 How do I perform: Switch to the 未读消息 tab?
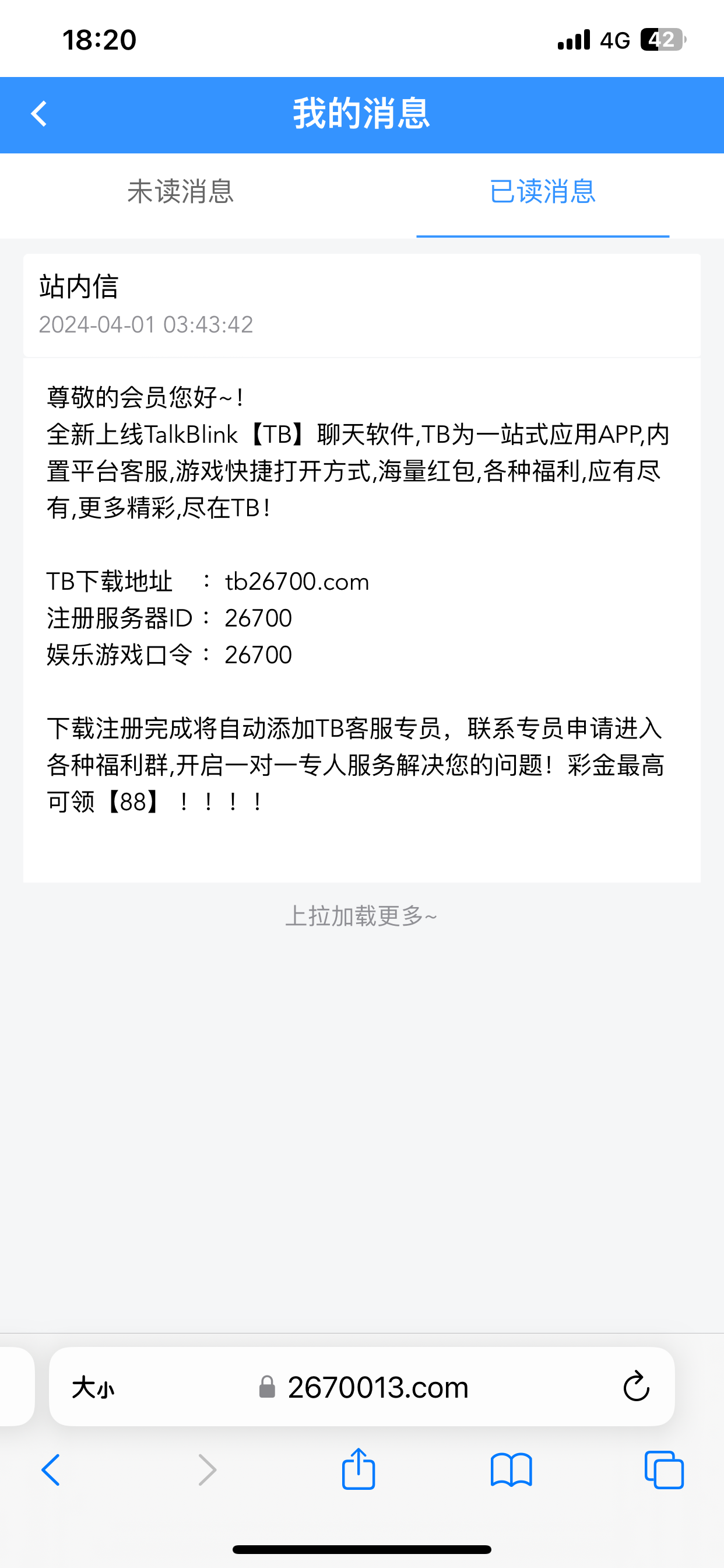coord(180,192)
